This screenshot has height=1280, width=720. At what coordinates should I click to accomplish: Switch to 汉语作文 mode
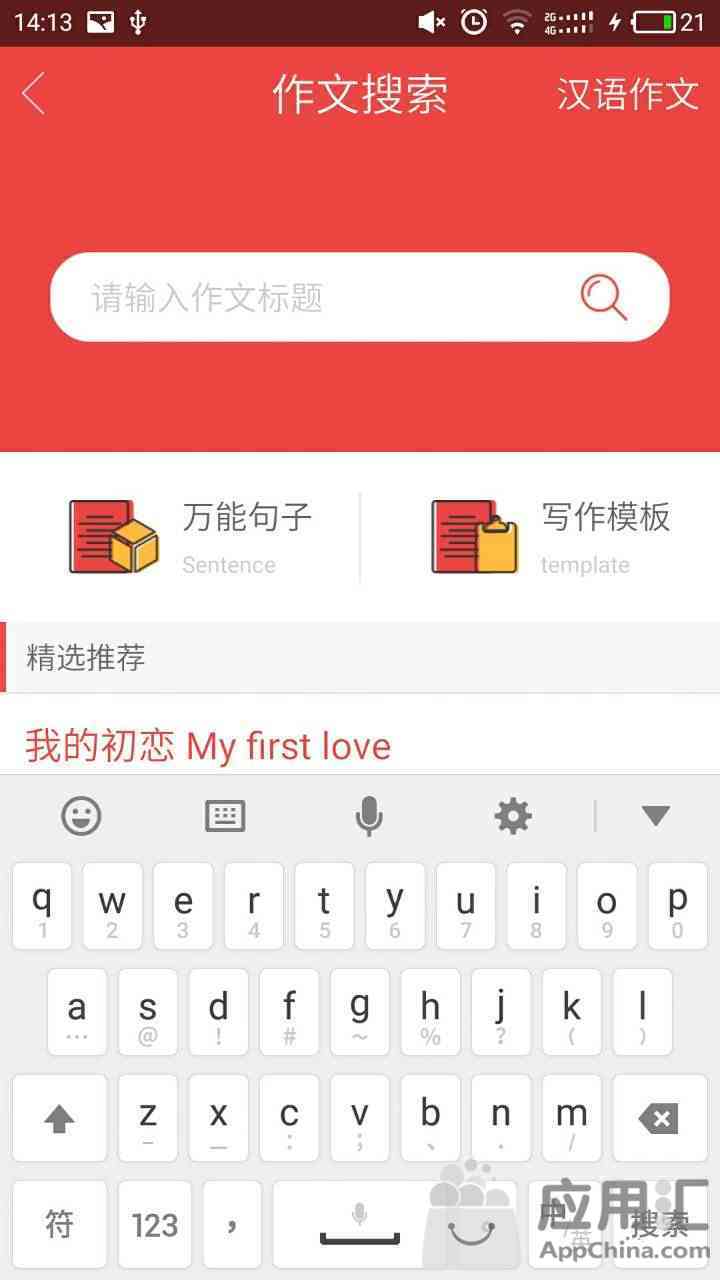[x=627, y=94]
